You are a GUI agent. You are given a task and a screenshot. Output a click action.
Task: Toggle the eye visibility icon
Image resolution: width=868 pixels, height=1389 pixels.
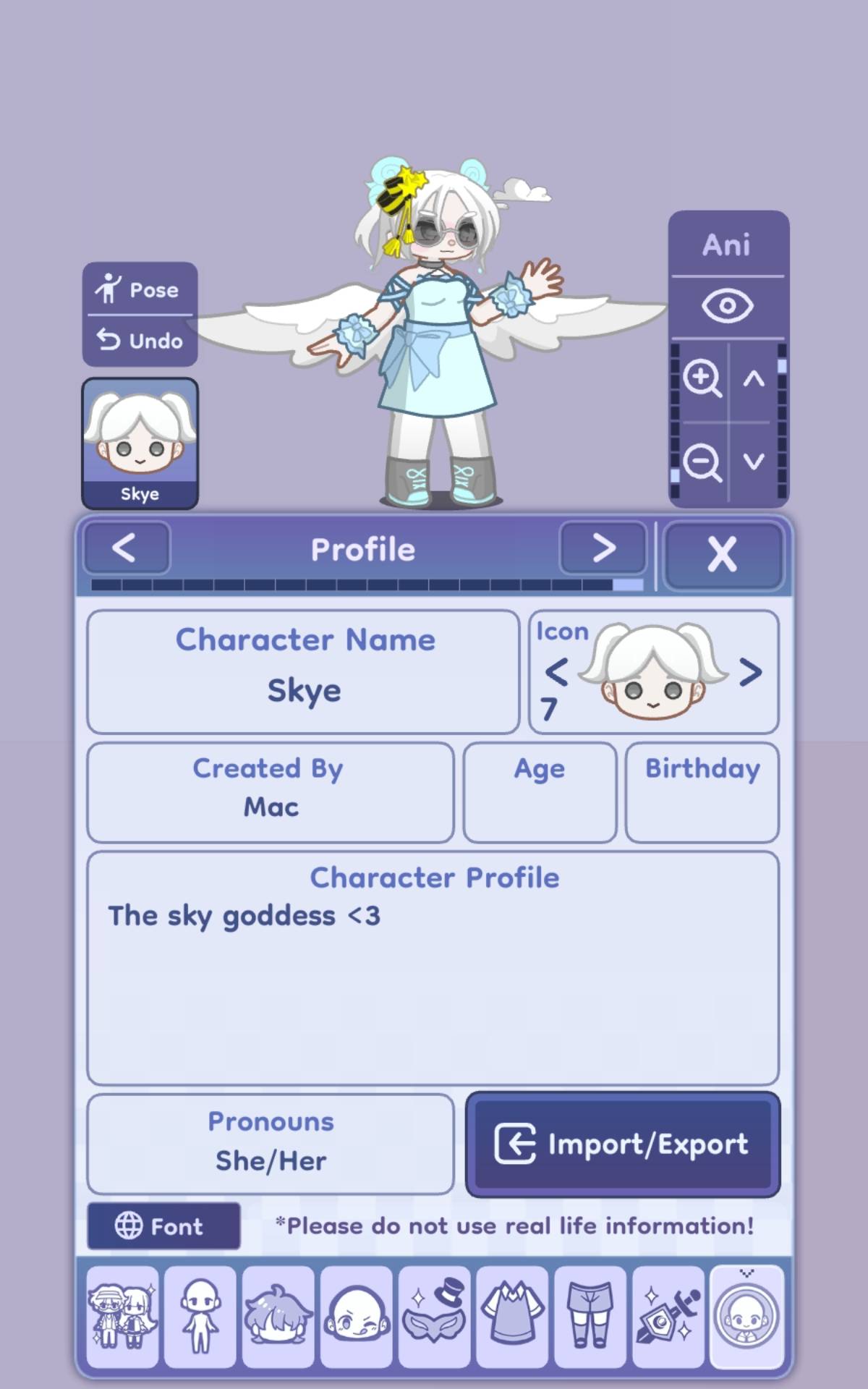point(728,307)
